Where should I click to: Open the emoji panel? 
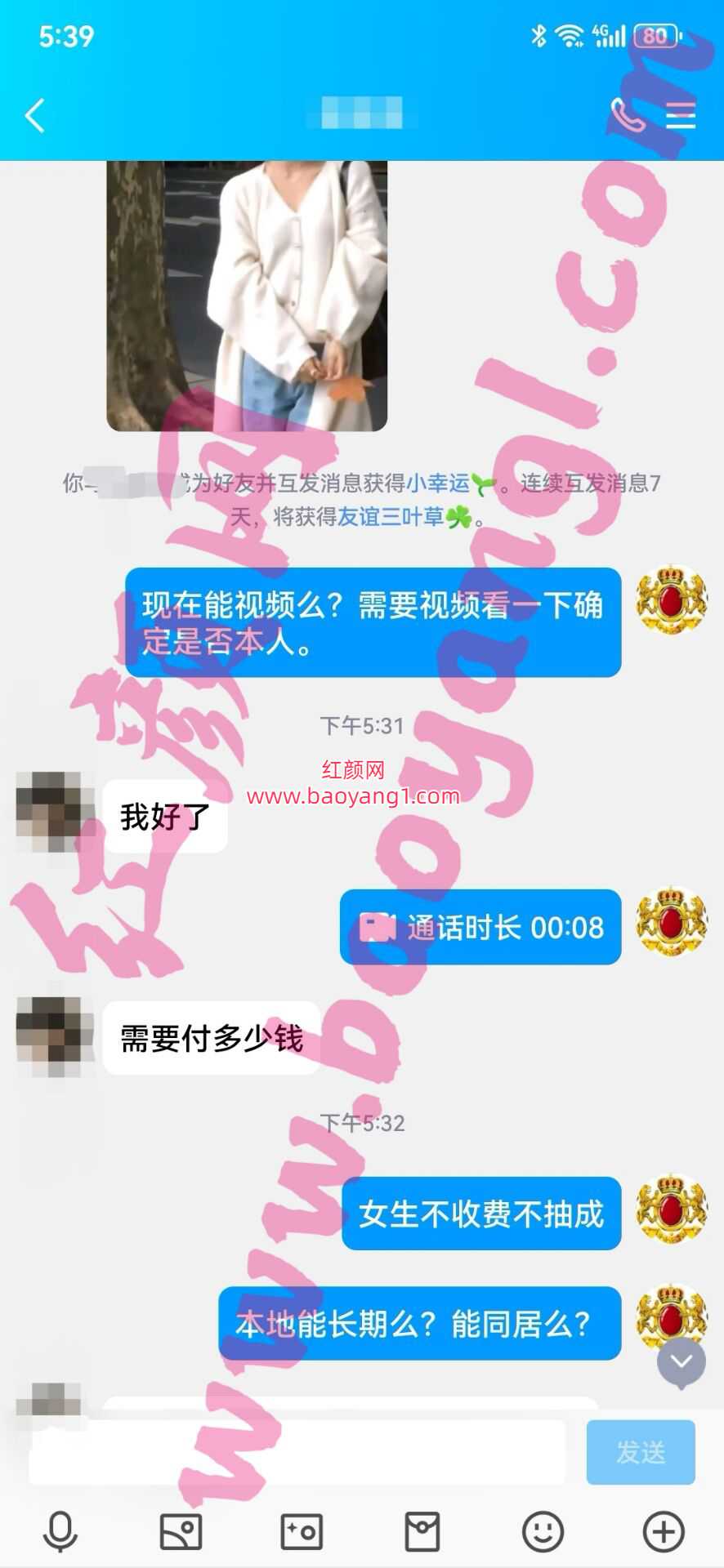[543, 1531]
